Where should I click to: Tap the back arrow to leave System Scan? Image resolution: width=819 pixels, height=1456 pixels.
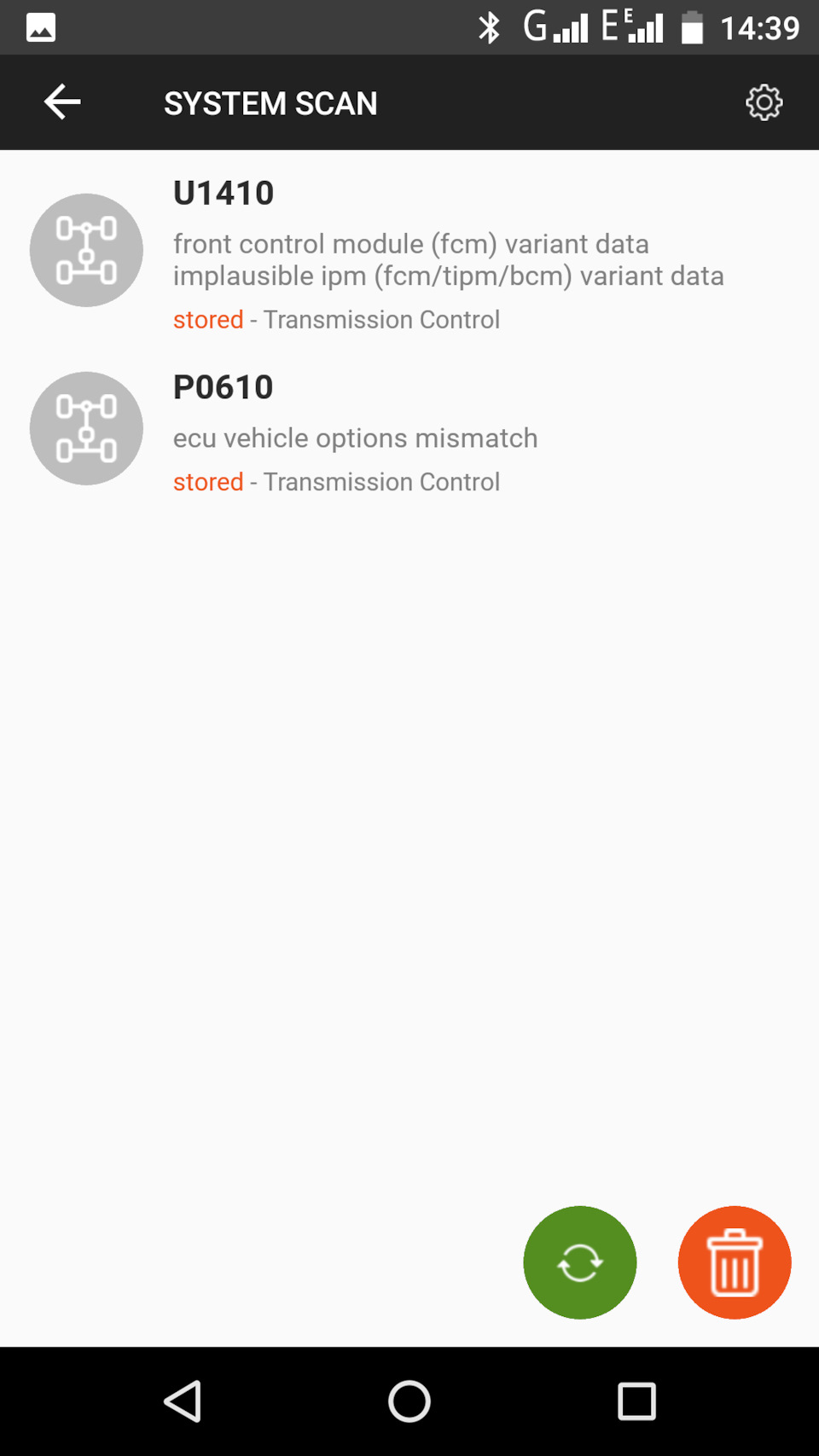tap(61, 102)
